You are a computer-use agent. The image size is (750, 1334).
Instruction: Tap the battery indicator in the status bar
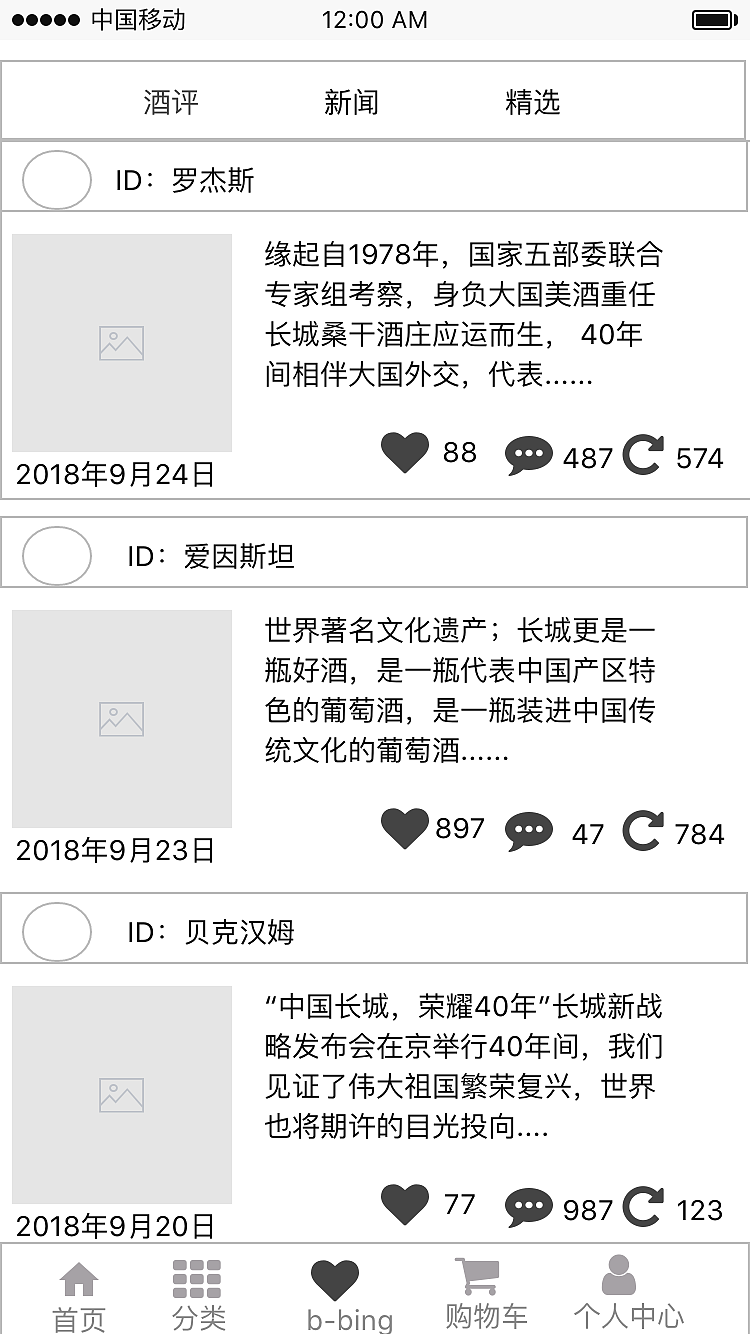click(712, 18)
